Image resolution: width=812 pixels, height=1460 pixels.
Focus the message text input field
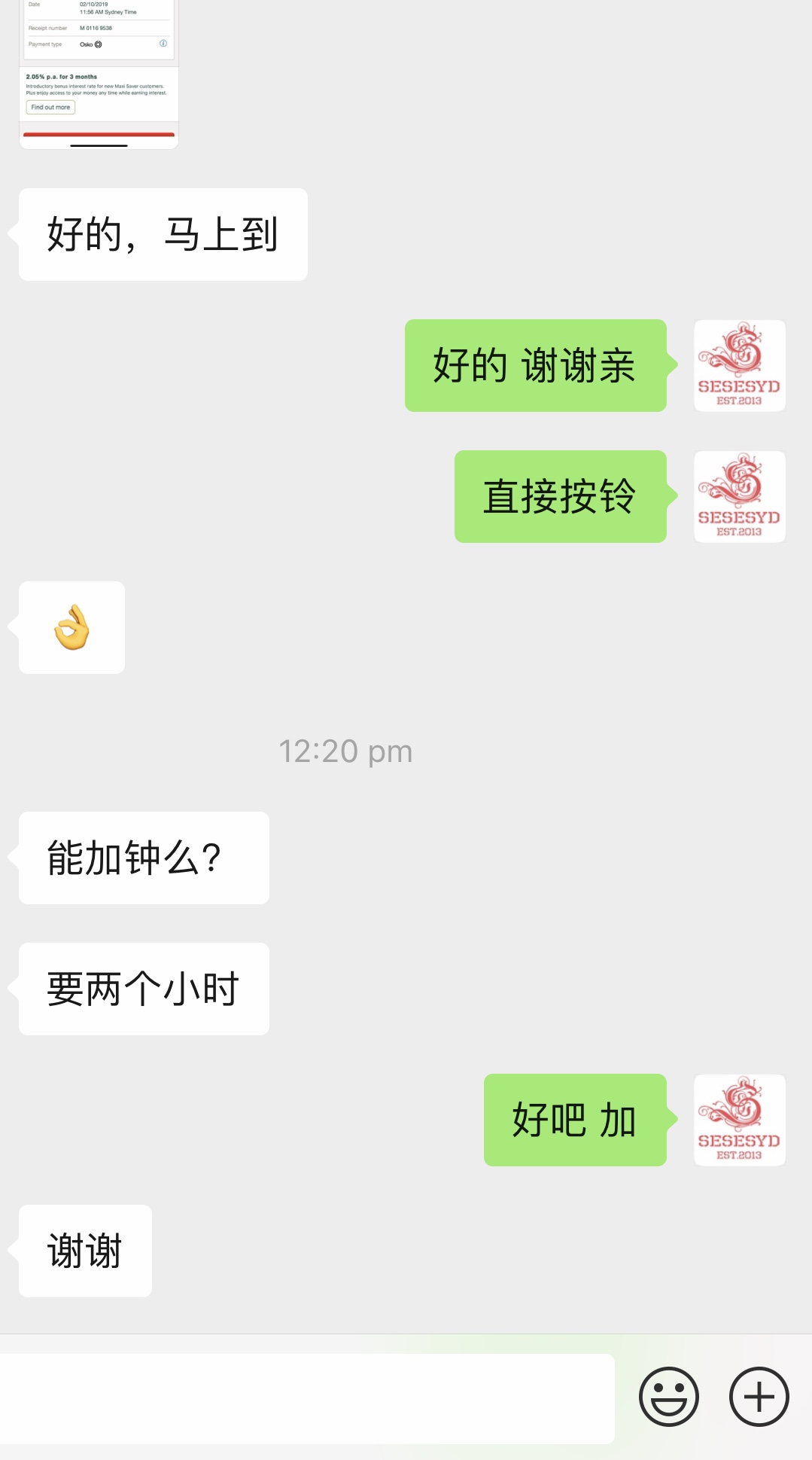[x=307, y=1398]
